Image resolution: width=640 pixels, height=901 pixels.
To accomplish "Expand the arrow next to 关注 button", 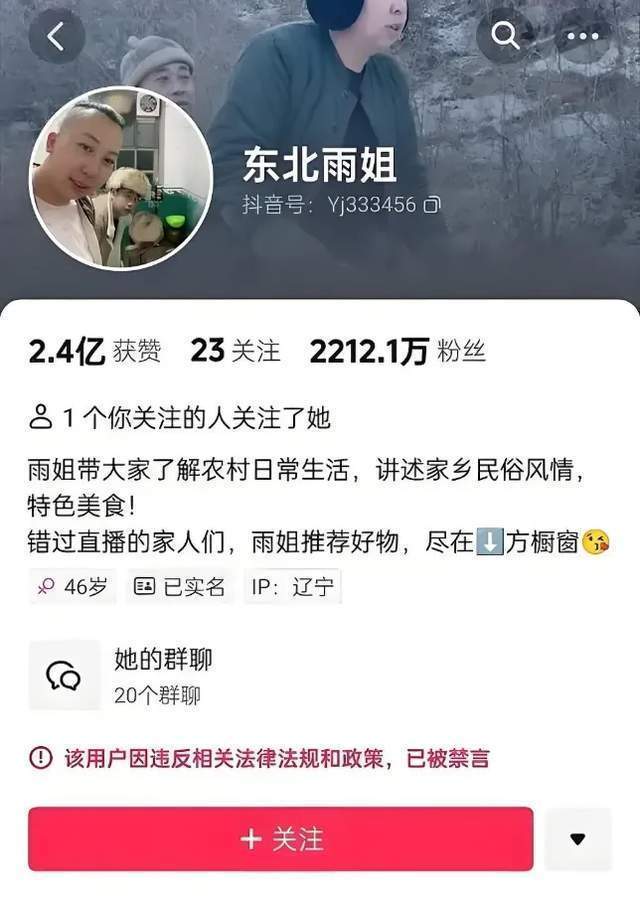I will pos(578,838).
